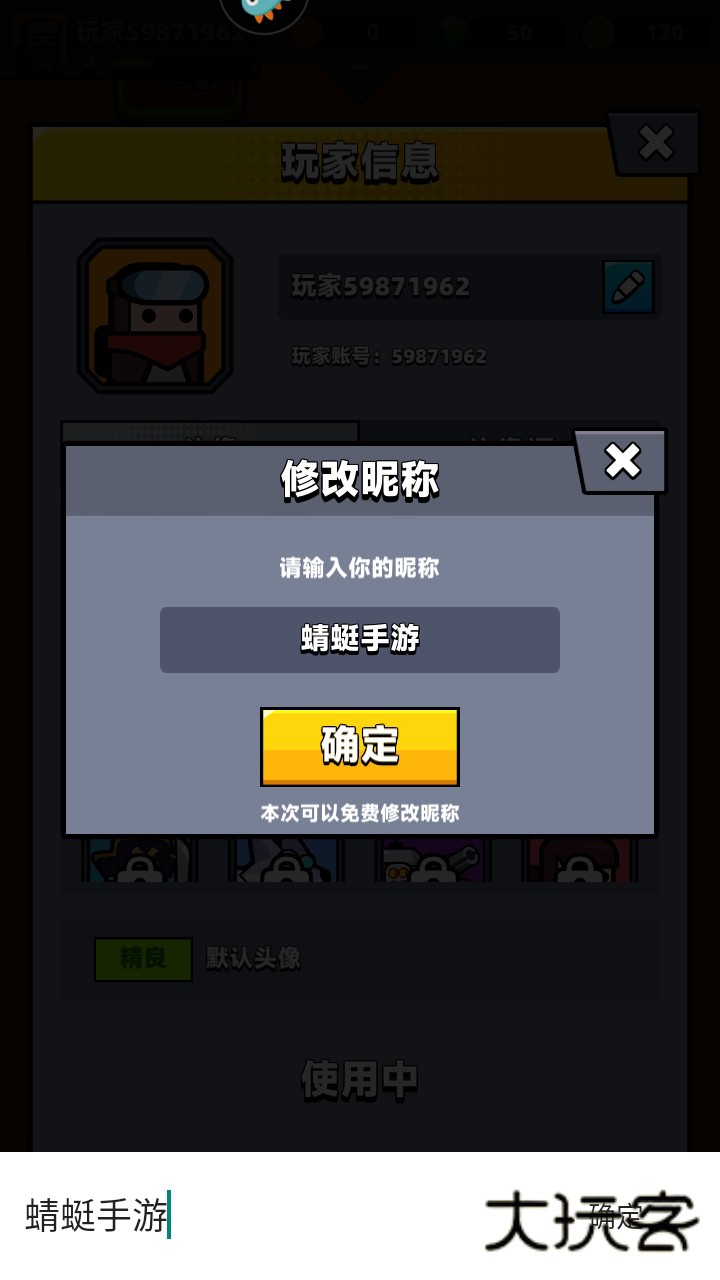Click the locked blue robot avatar
The height and width of the screenshot is (1280, 720).
[x=285, y=870]
